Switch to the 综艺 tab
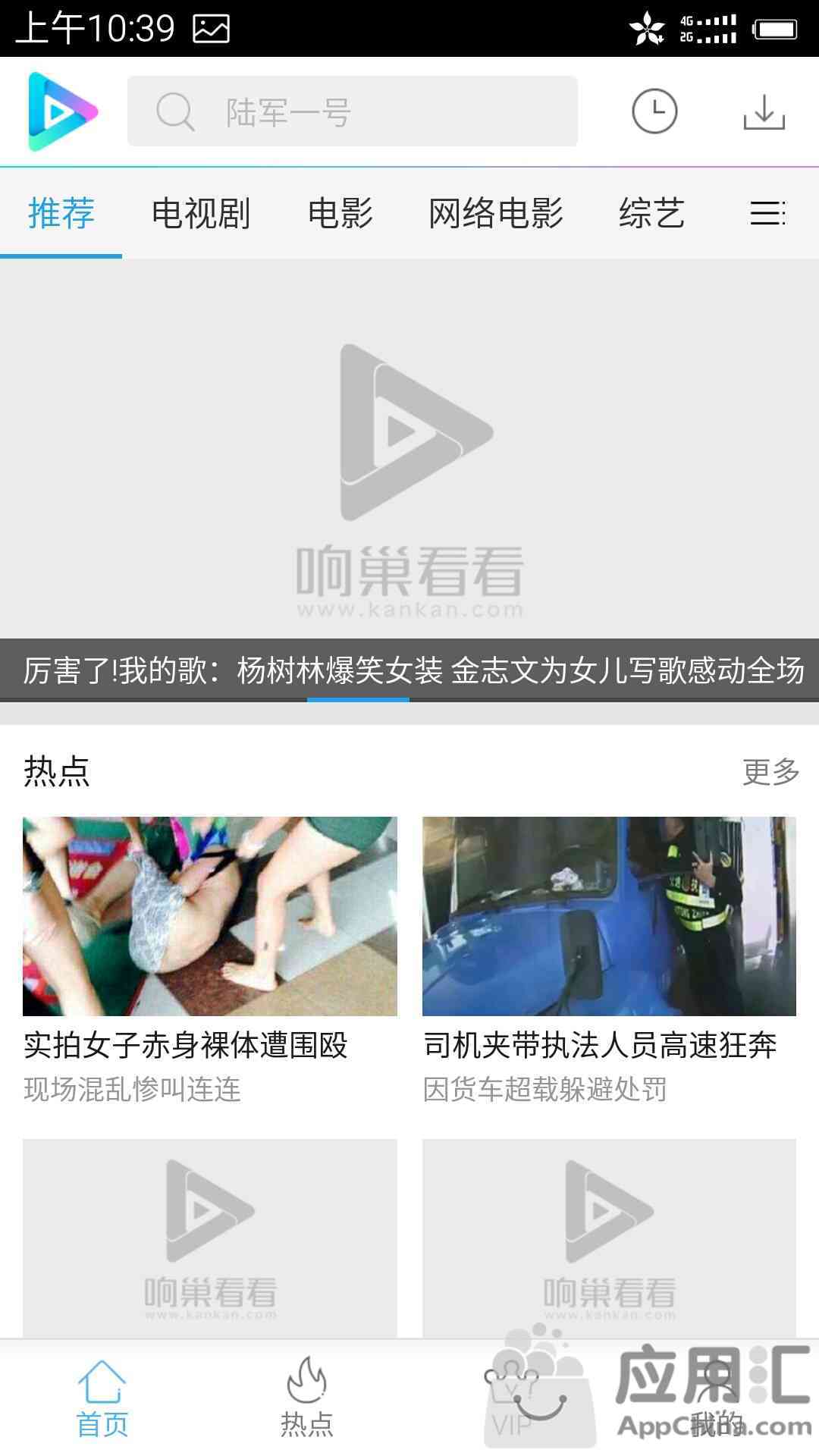819x1456 pixels. click(x=652, y=213)
